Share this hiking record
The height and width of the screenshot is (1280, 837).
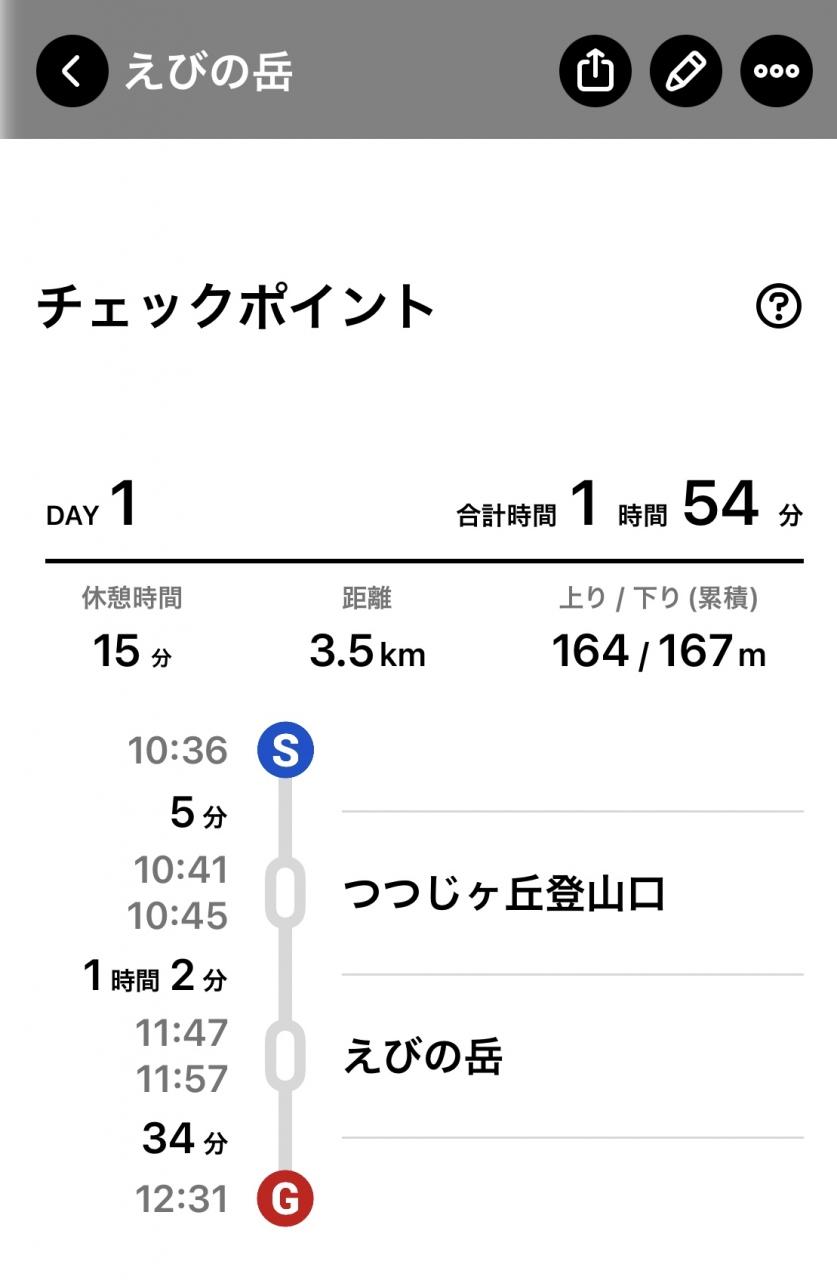tap(595, 71)
